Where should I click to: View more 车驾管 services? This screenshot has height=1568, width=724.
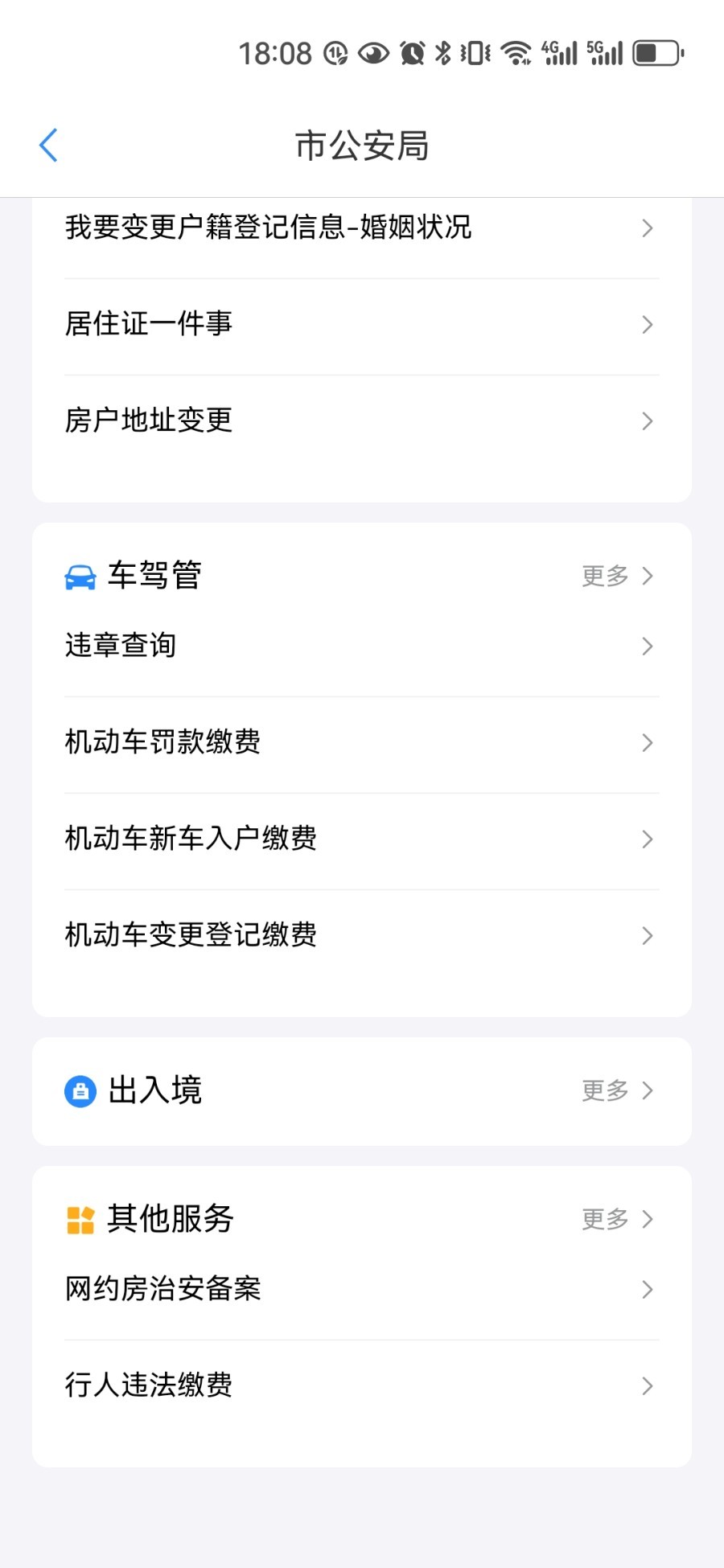click(616, 576)
